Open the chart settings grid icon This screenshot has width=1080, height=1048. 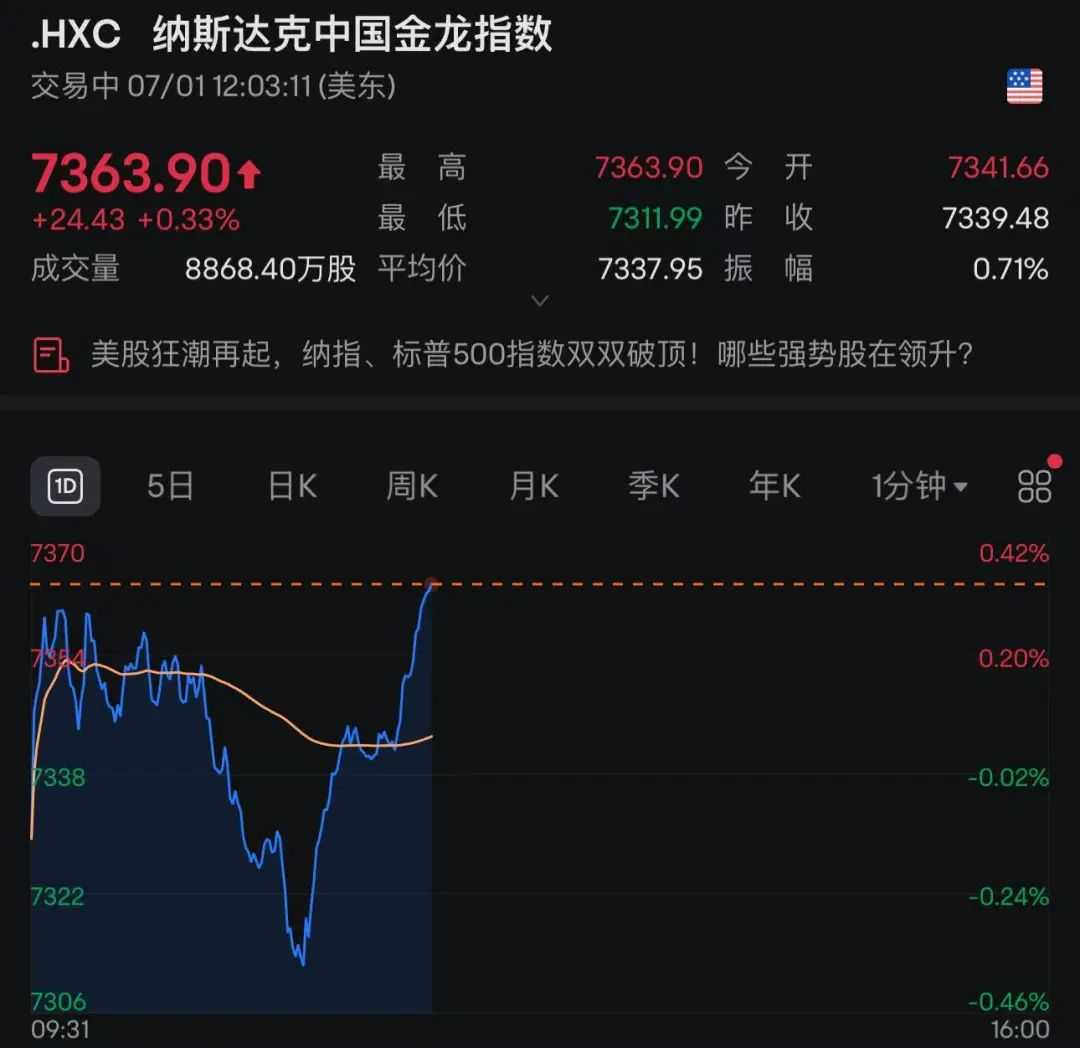click(1034, 486)
